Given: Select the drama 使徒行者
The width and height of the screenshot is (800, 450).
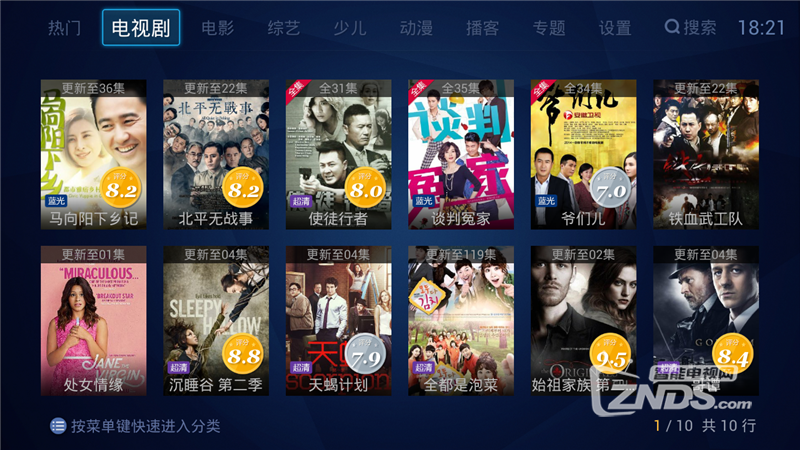Looking at the screenshot, I should pos(338,155).
